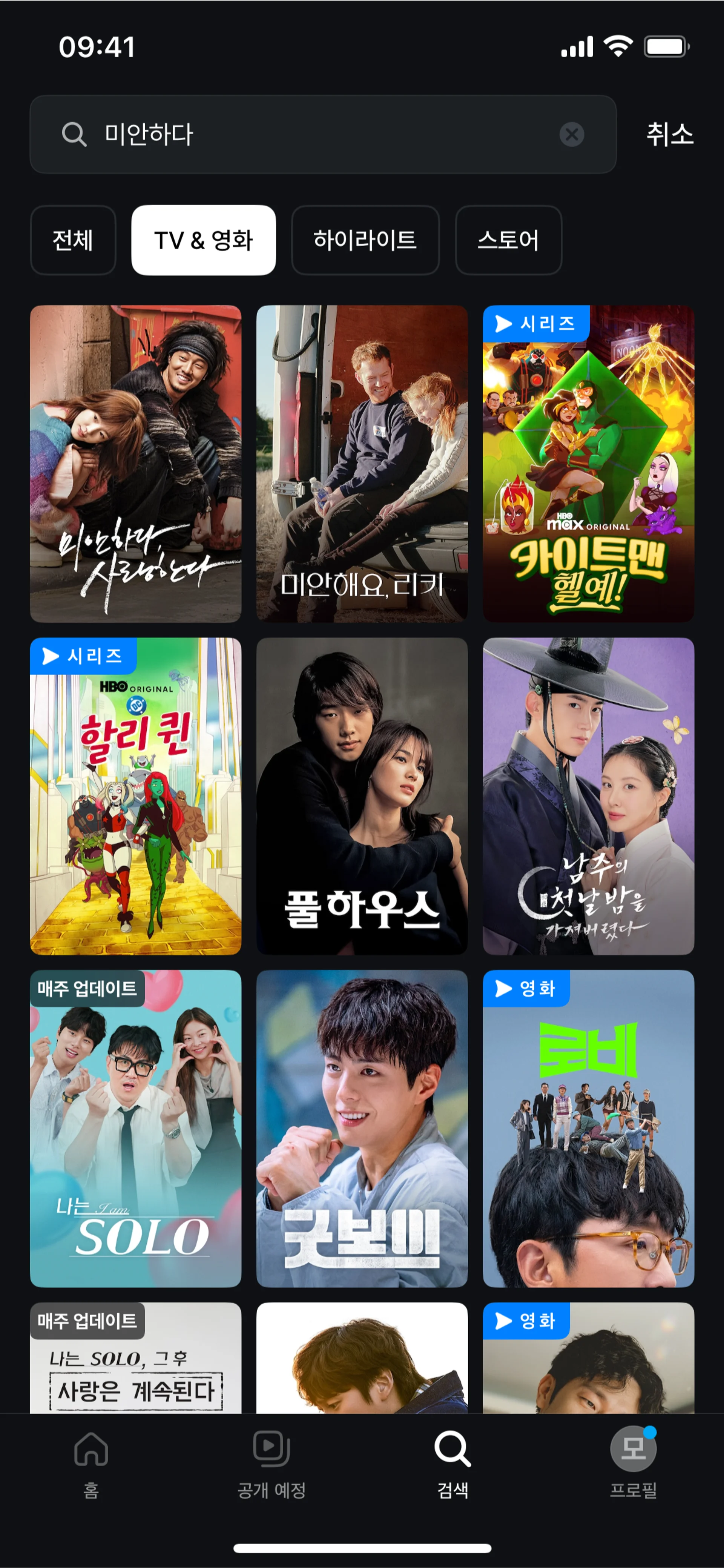Open the 스토어 tab

click(x=508, y=240)
